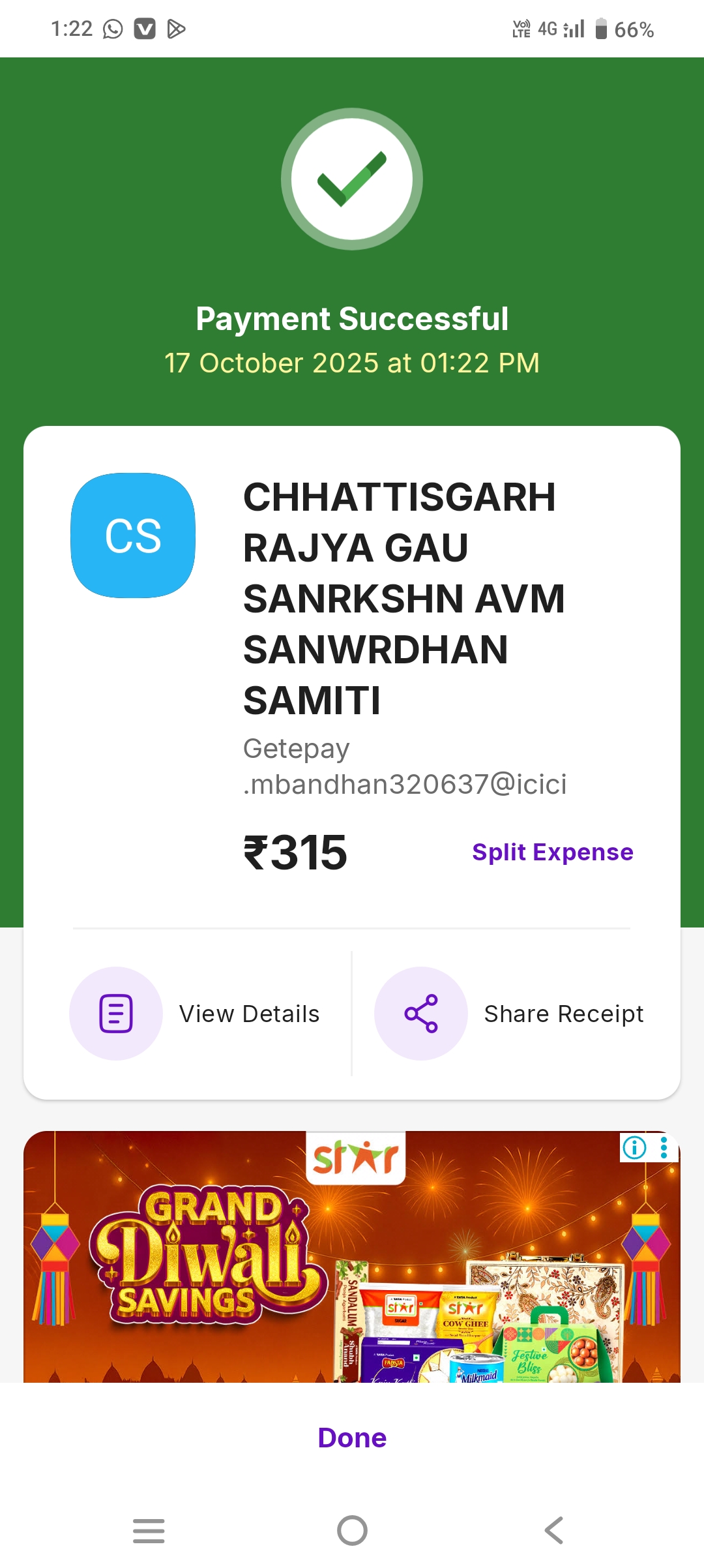Image resolution: width=704 pixels, height=1568 pixels.
Task: Share the payment receipt
Action: tap(510, 1014)
